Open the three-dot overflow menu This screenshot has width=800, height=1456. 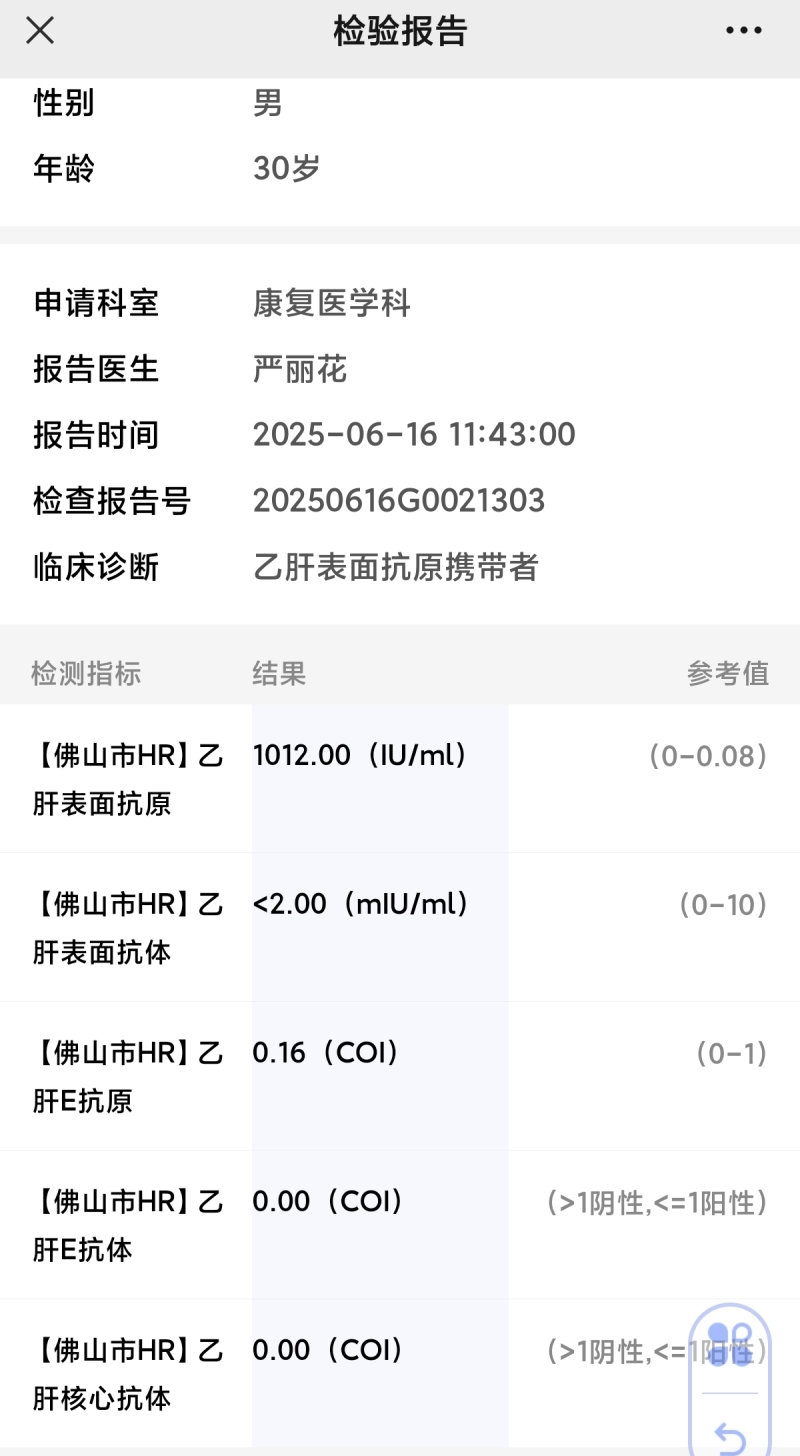tap(743, 31)
